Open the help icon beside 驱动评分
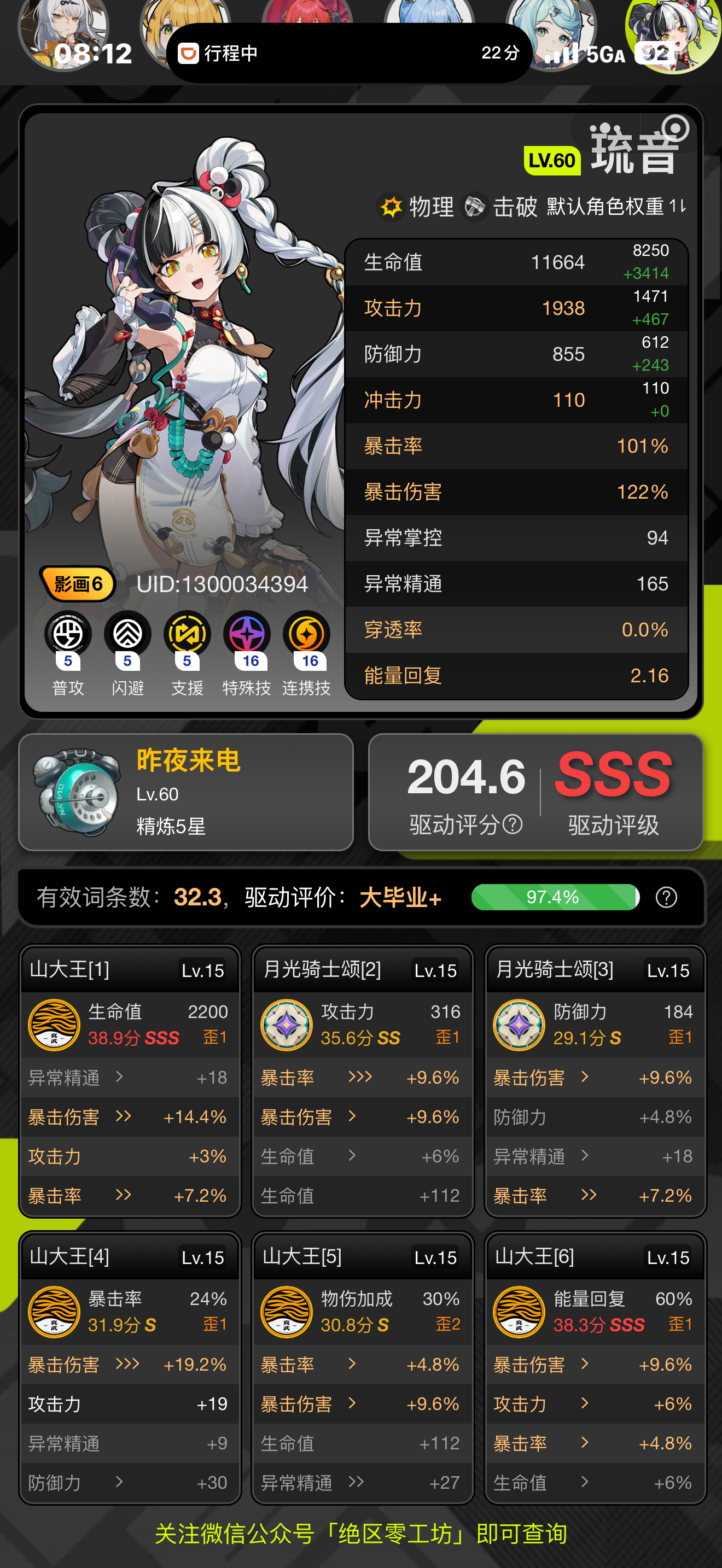 [x=513, y=824]
